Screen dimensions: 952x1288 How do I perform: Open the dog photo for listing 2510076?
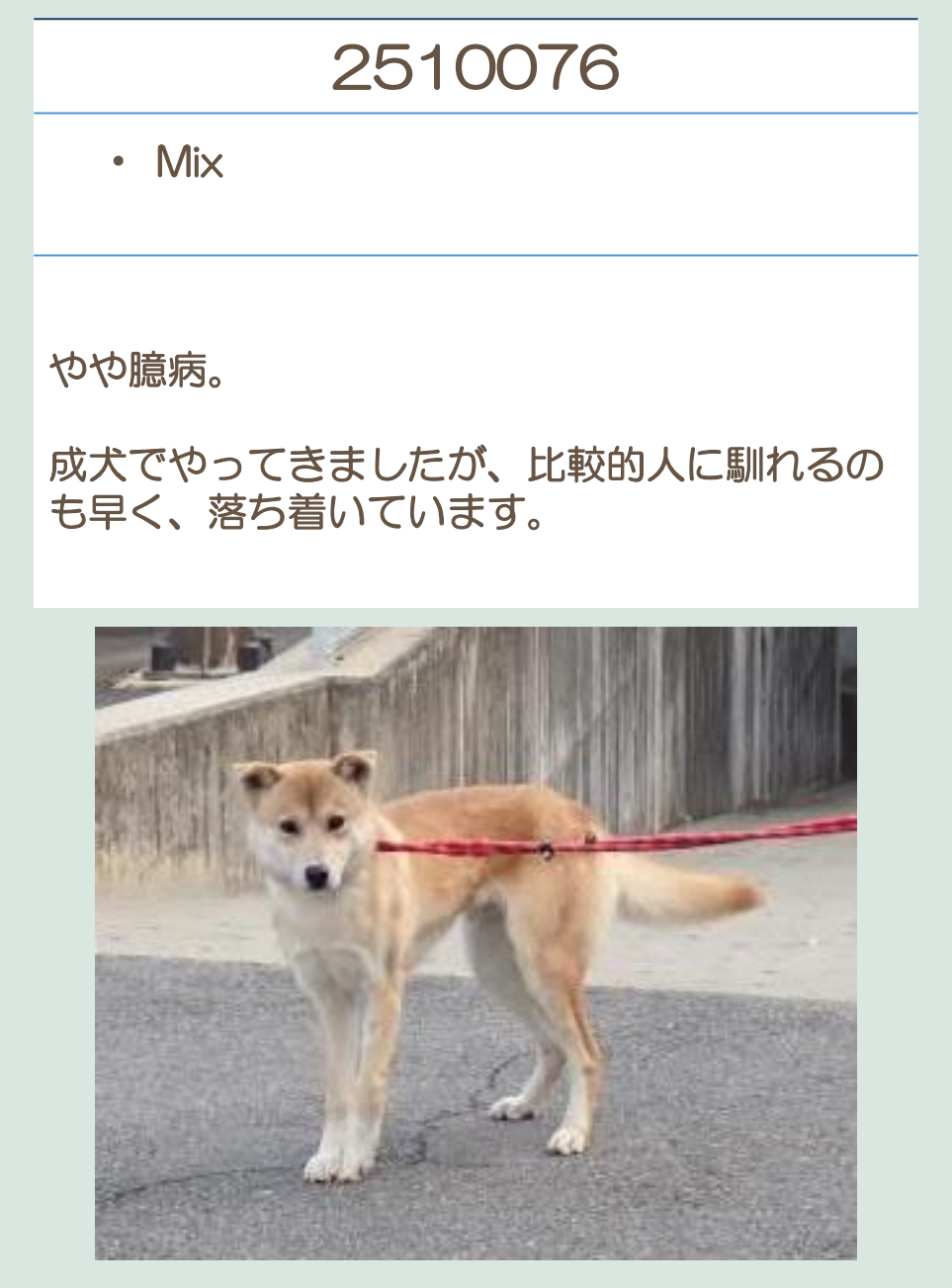(476, 942)
